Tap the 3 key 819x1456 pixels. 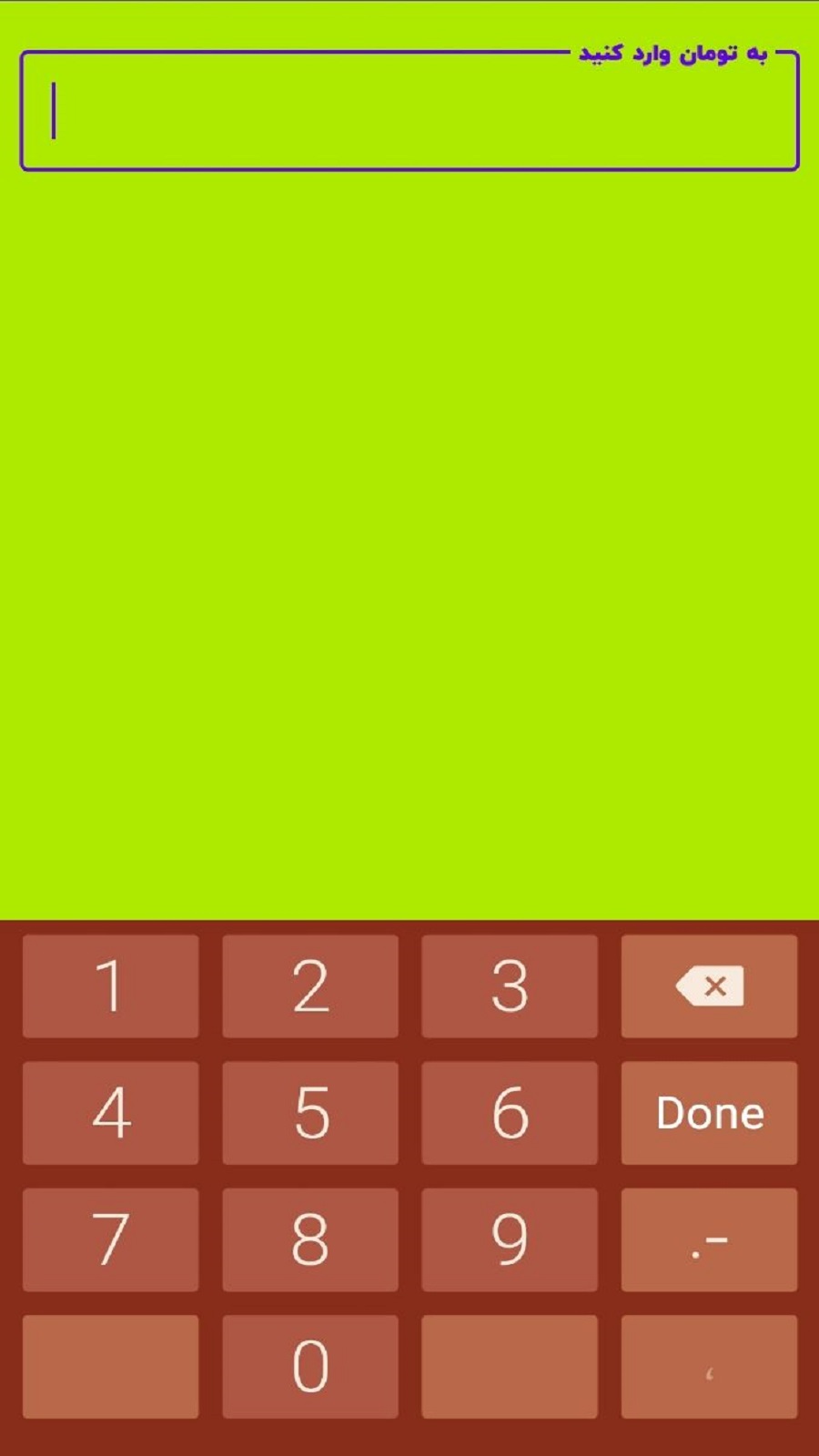point(510,986)
